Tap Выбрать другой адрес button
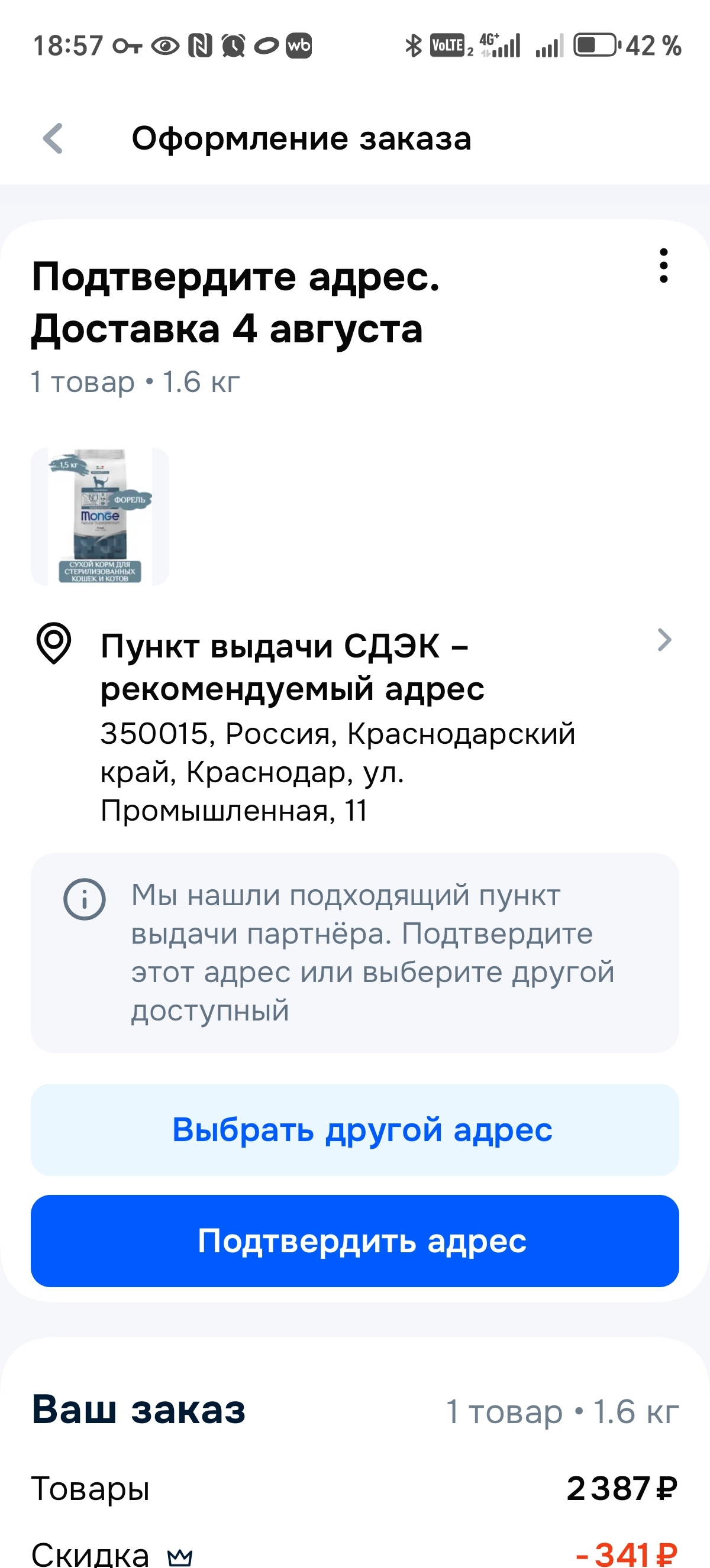This screenshot has height=1568, width=710. (355, 1130)
